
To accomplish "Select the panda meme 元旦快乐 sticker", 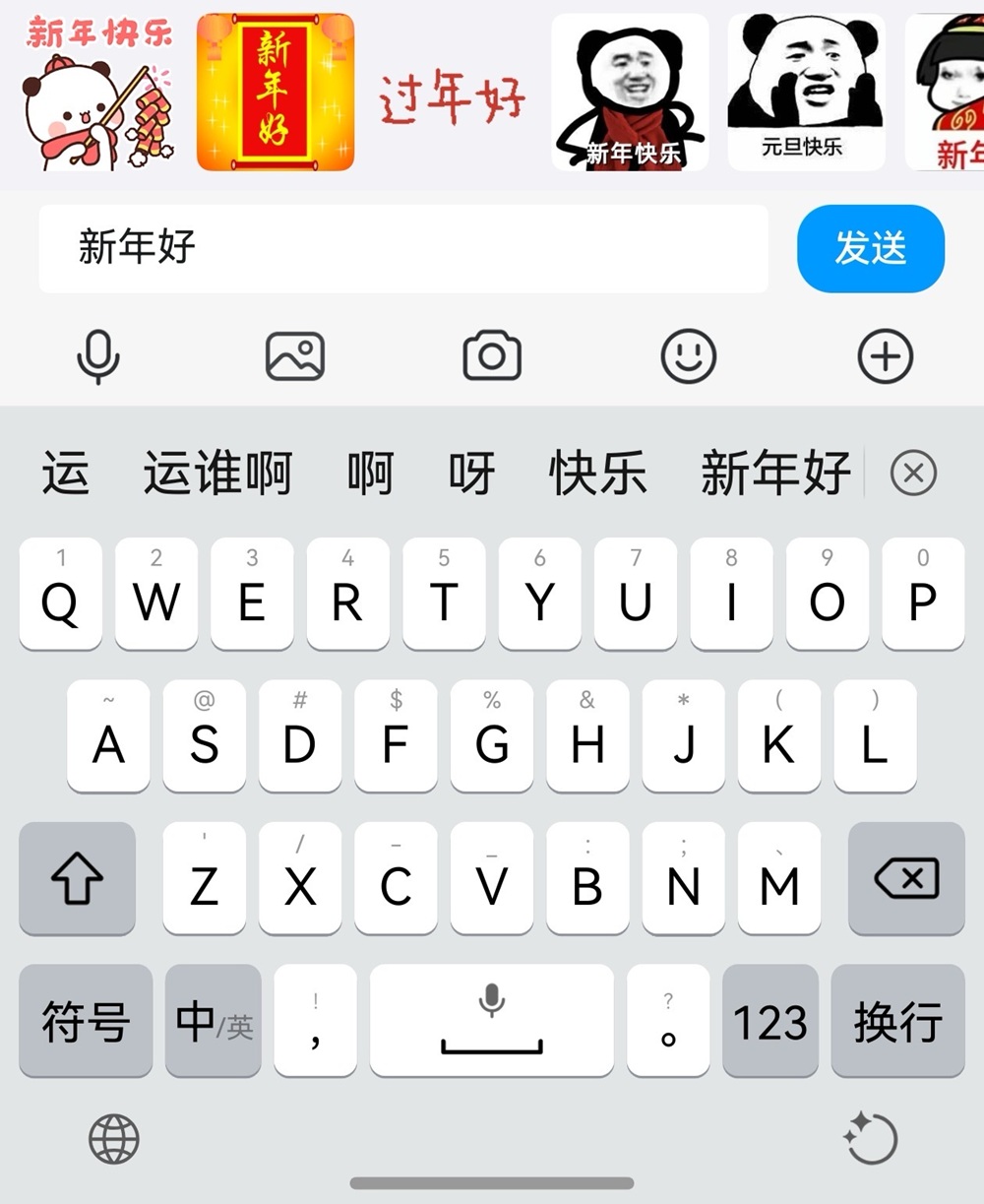I will [805, 94].
